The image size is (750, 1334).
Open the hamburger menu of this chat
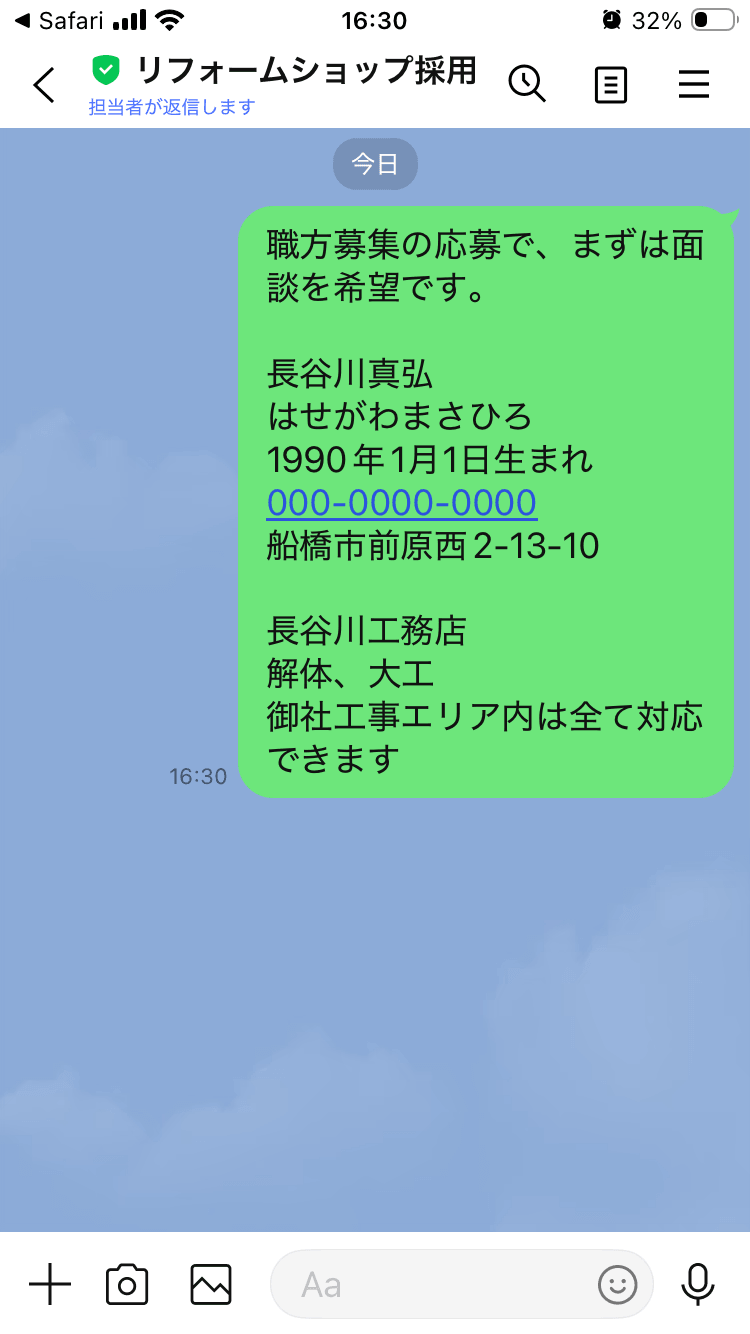[x=694, y=86]
